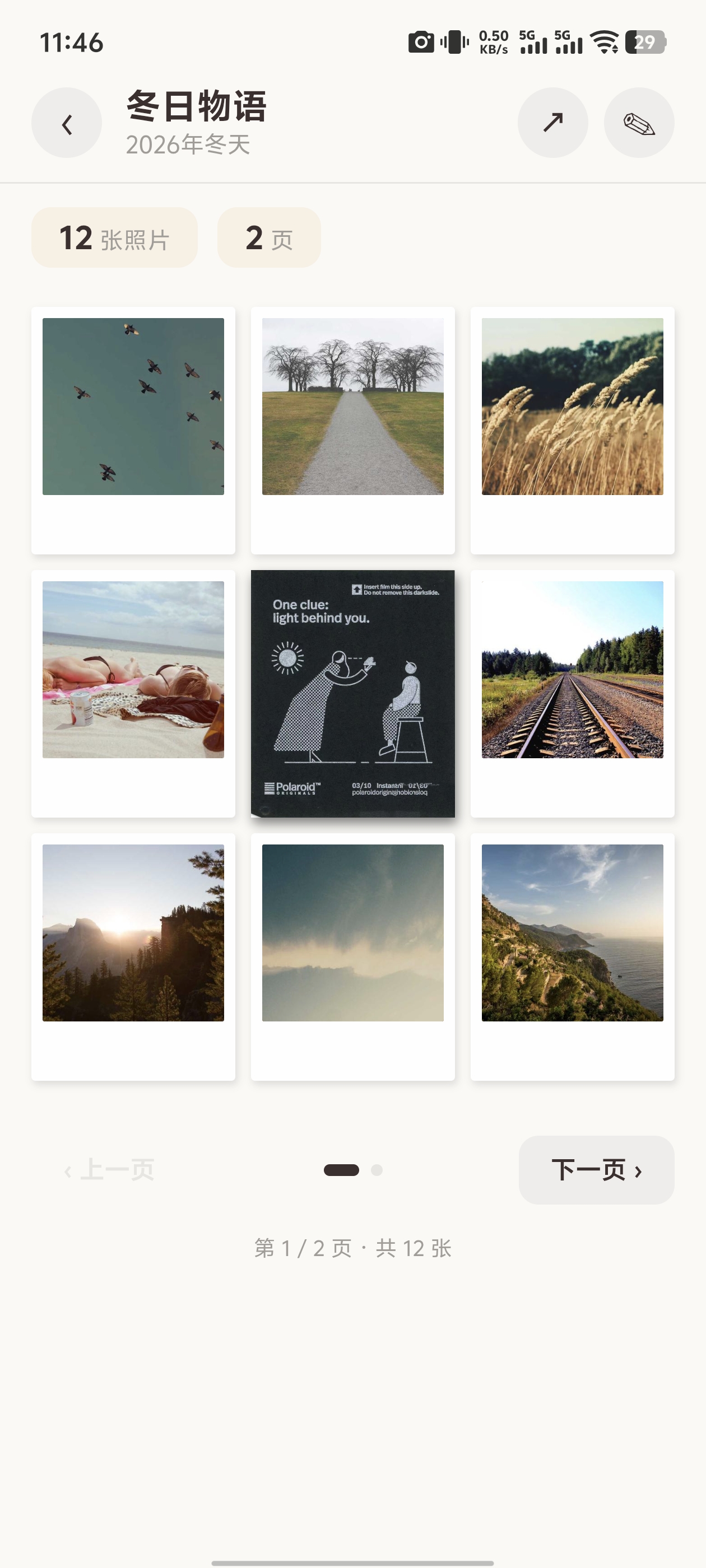Screen dimensions: 706x1568
Task: Open the beach sunbathers photo
Action: (133, 670)
